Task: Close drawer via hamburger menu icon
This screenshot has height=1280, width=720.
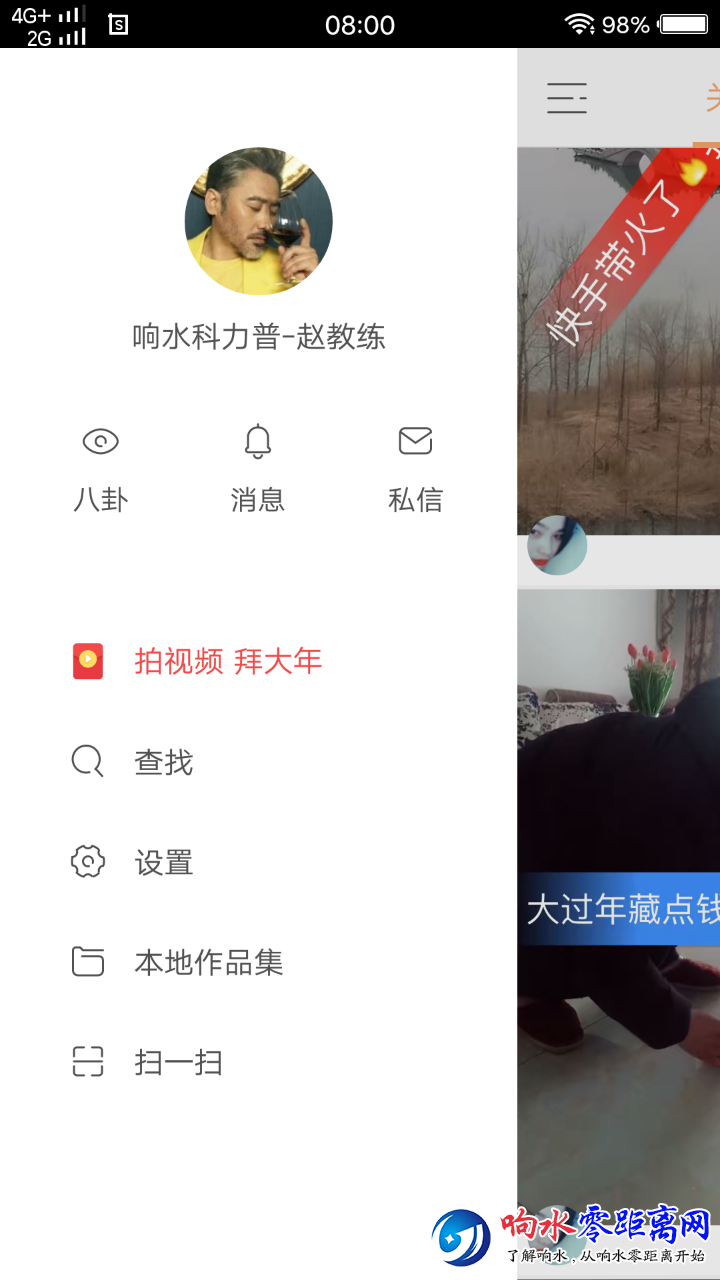Action: [567, 98]
